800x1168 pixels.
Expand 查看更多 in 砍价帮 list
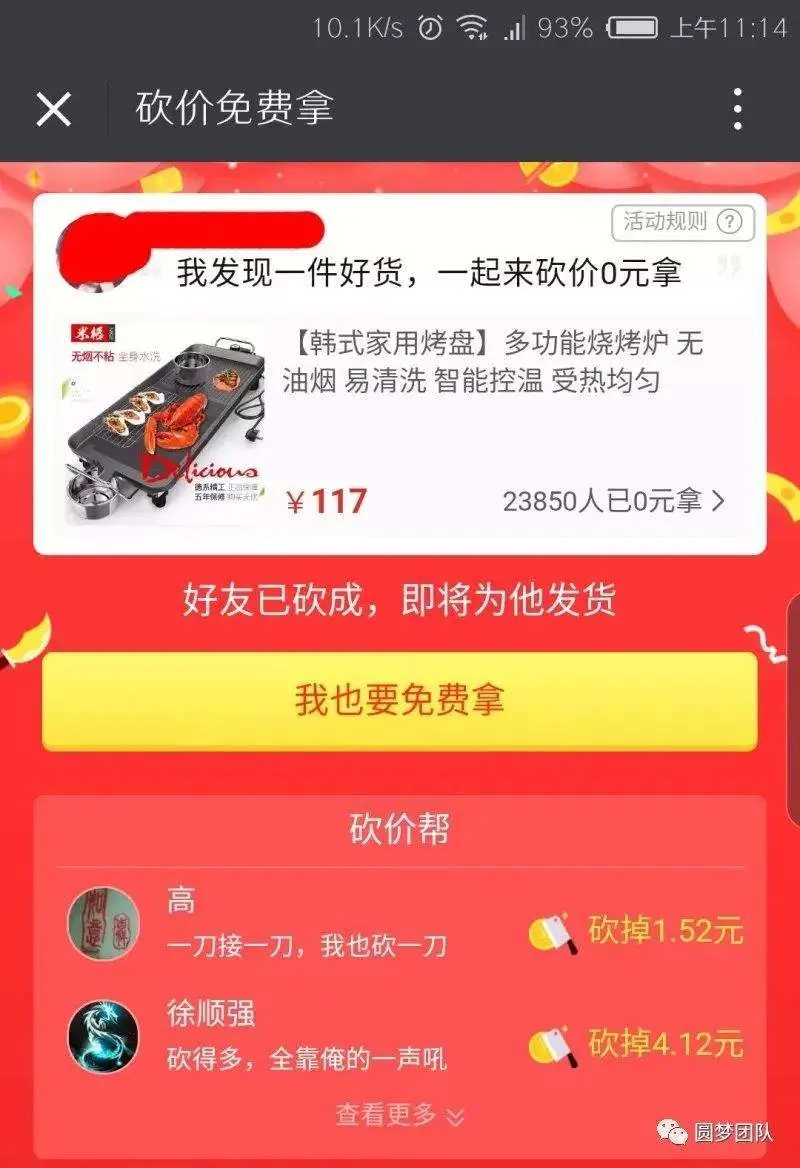tap(399, 1114)
